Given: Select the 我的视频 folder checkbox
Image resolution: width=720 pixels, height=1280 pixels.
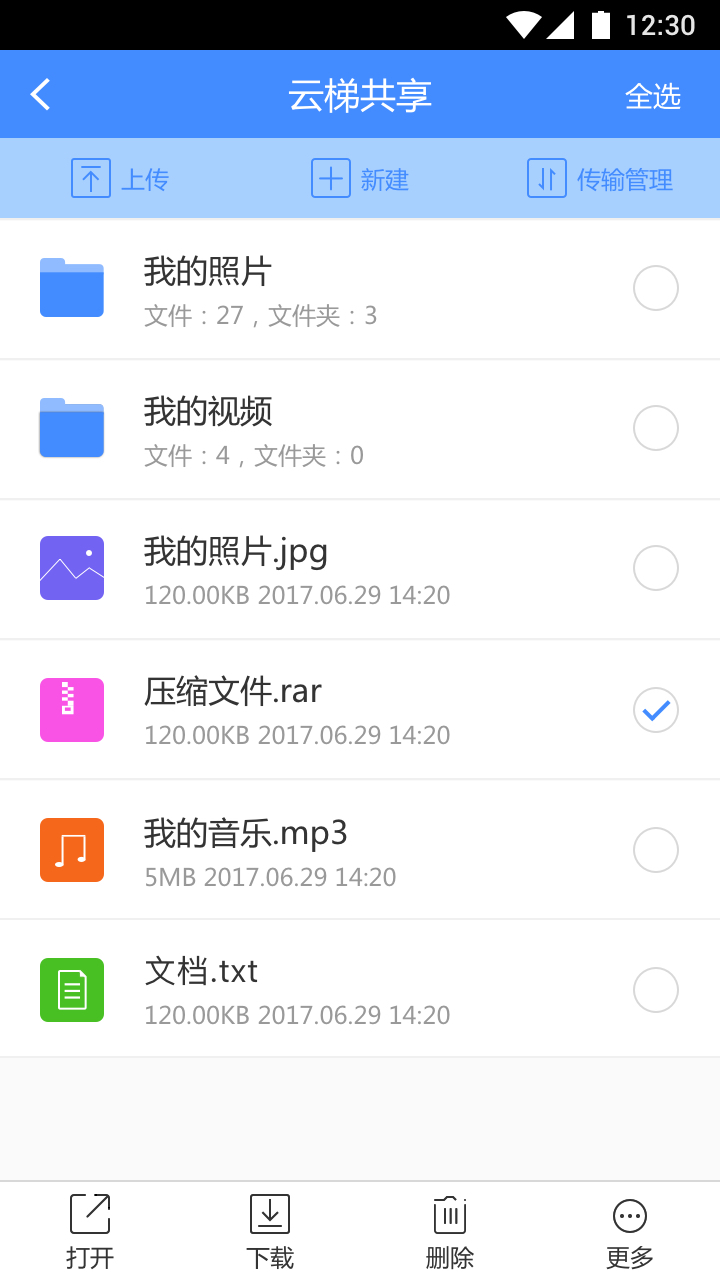Looking at the screenshot, I should (656, 429).
